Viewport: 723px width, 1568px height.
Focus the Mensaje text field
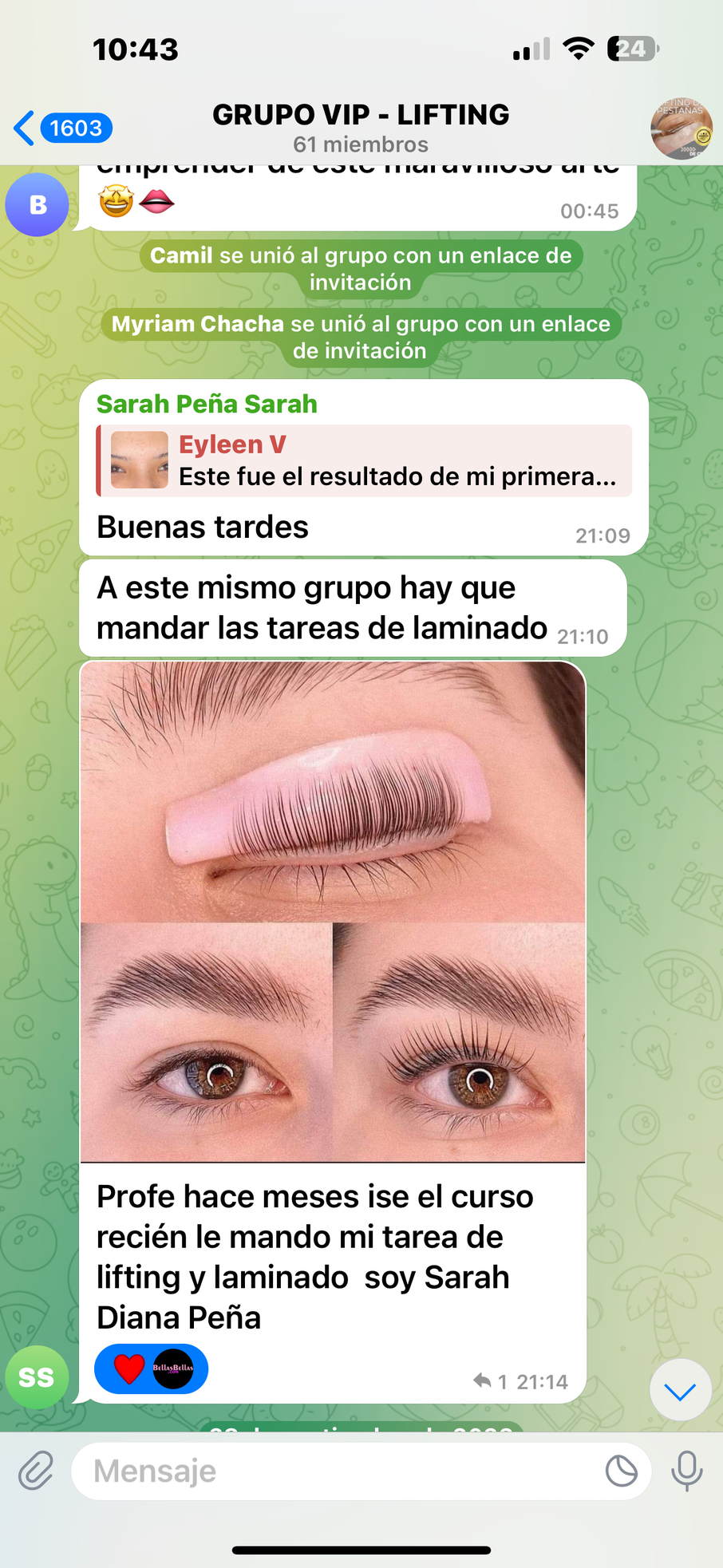coord(335,1471)
